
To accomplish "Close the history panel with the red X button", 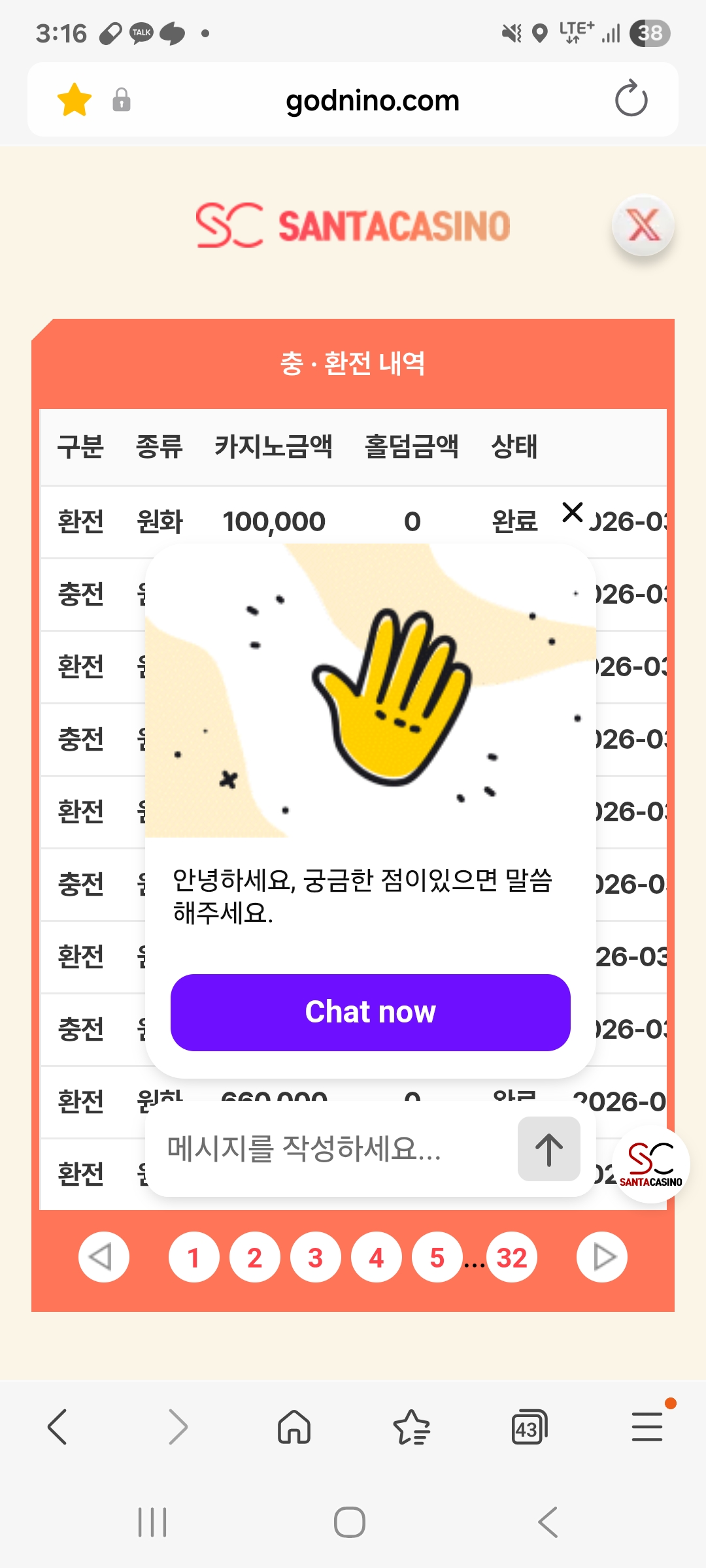I will (x=643, y=226).
